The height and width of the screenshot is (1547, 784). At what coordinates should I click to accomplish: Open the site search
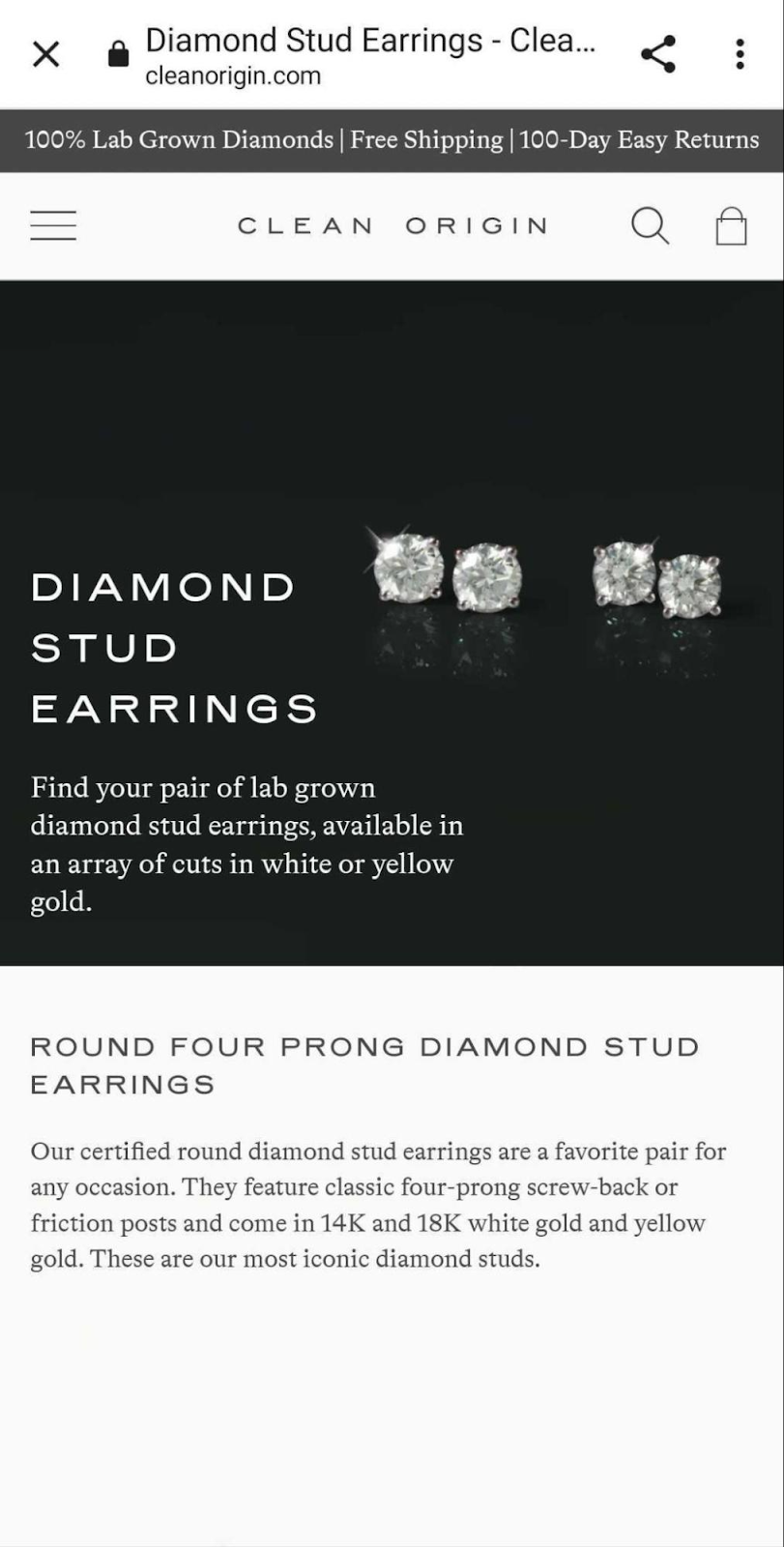[x=650, y=226]
